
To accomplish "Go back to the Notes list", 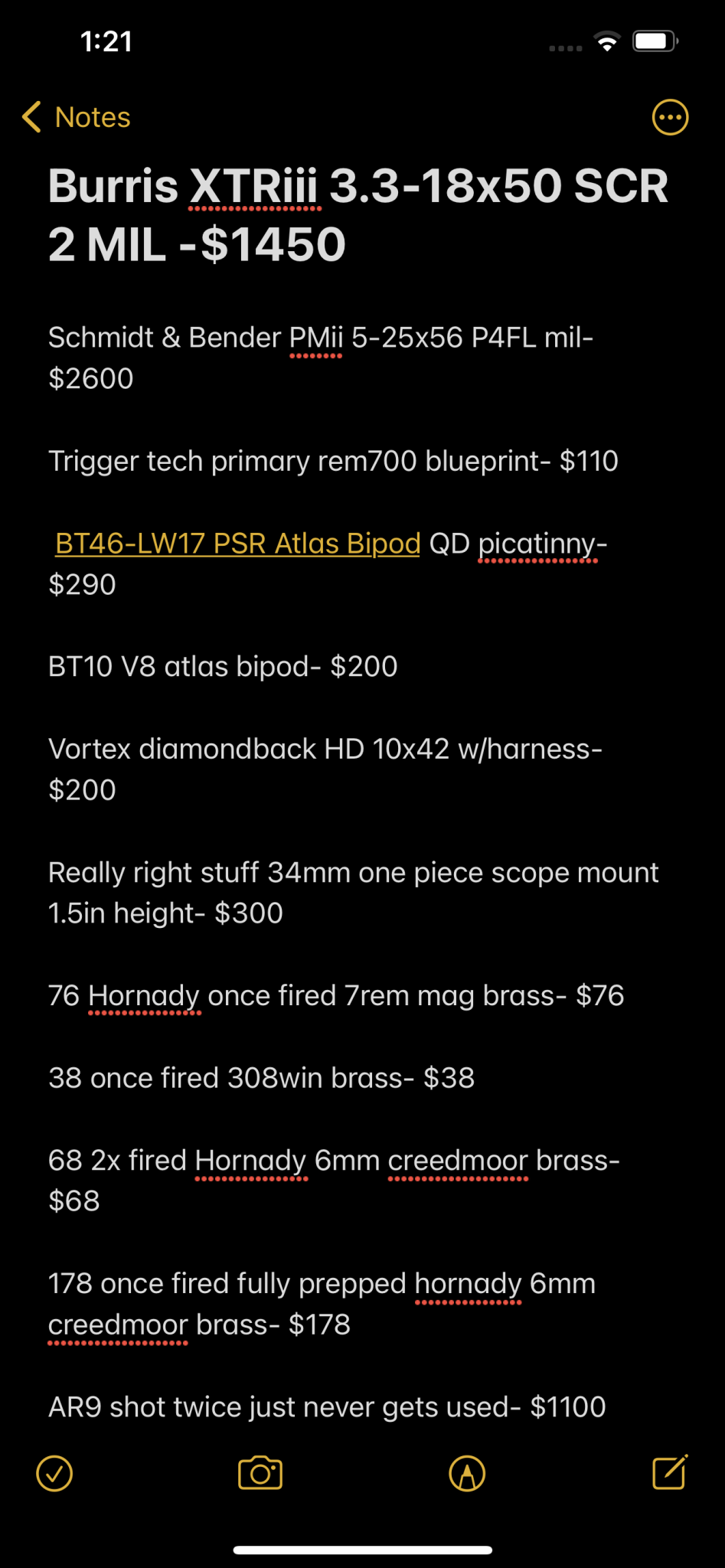I will 77,117.
